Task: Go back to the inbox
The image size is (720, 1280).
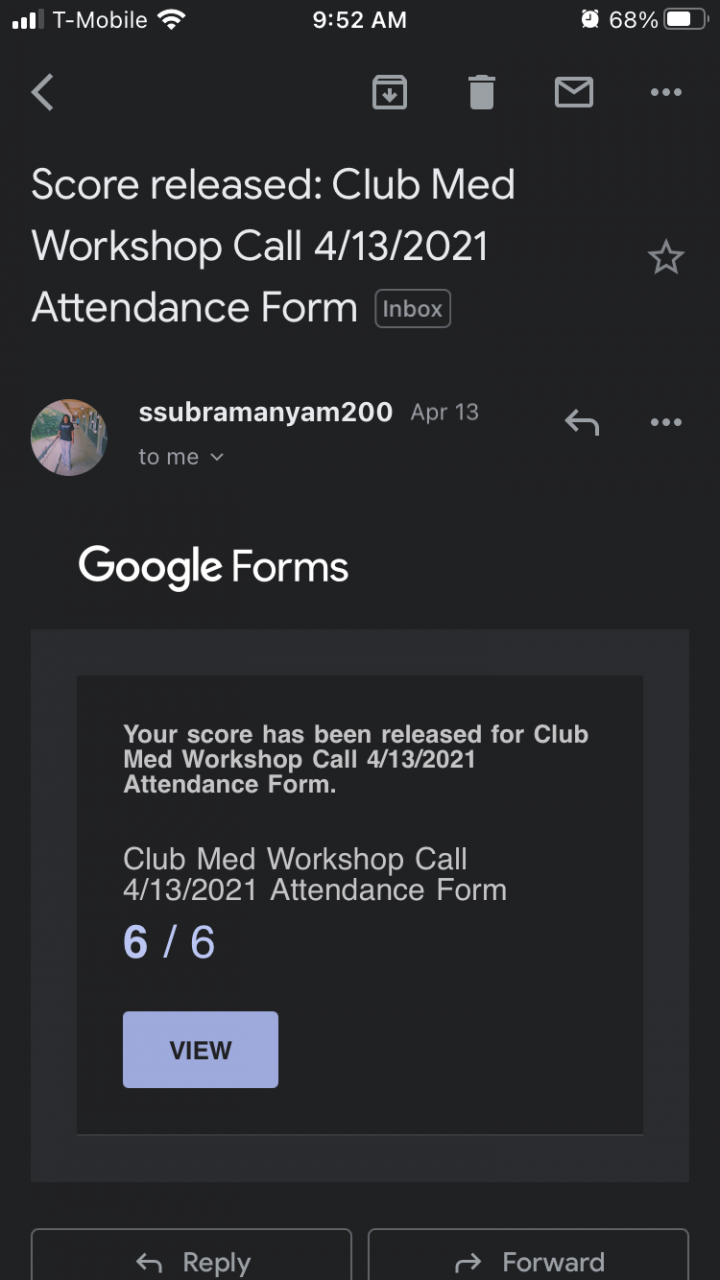Action: (x=42, y=93)
